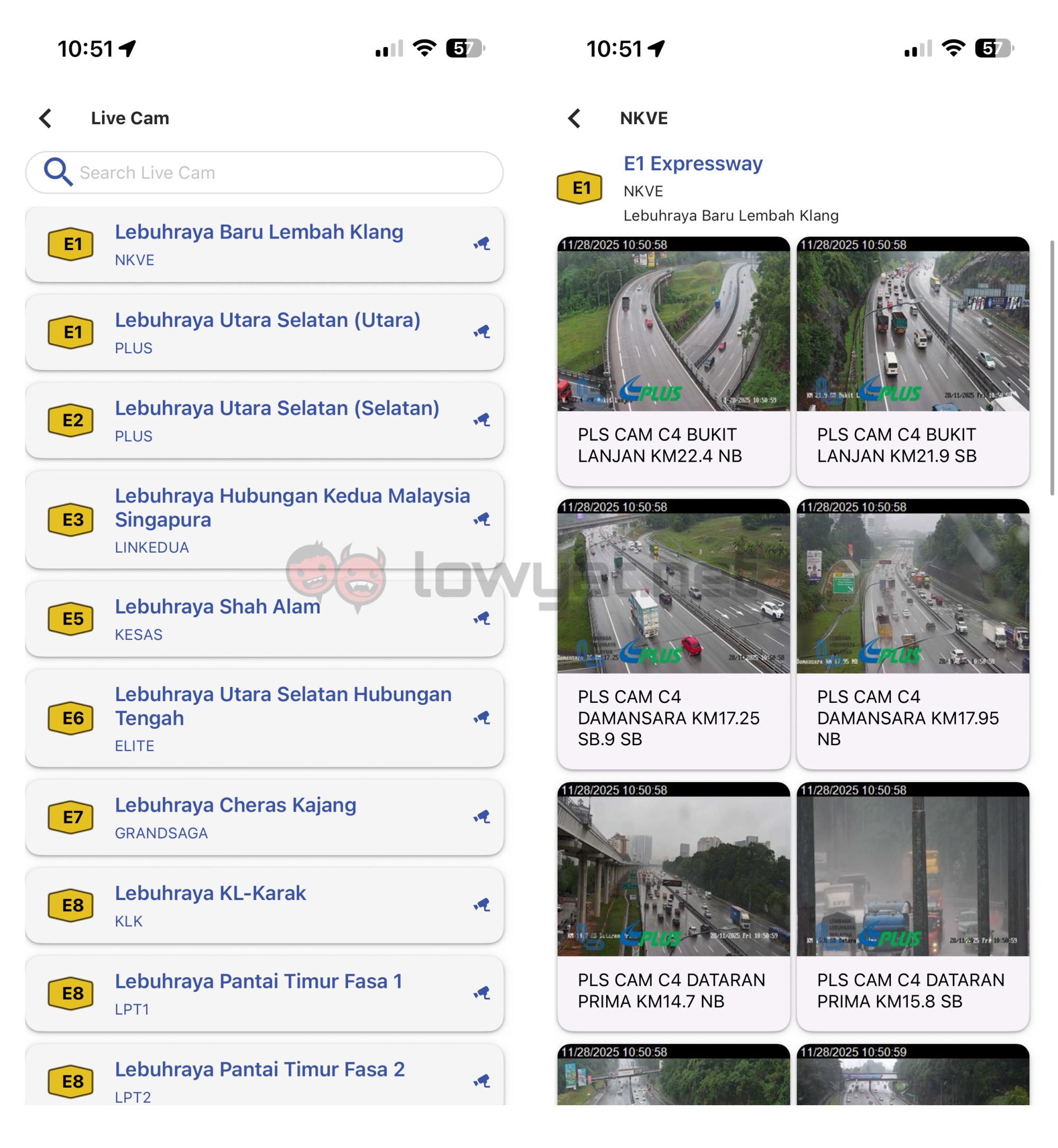The image size is (1058, 1148).
Task: Open Dataran Prima KM14.7 NB camera
Action: 673,906
